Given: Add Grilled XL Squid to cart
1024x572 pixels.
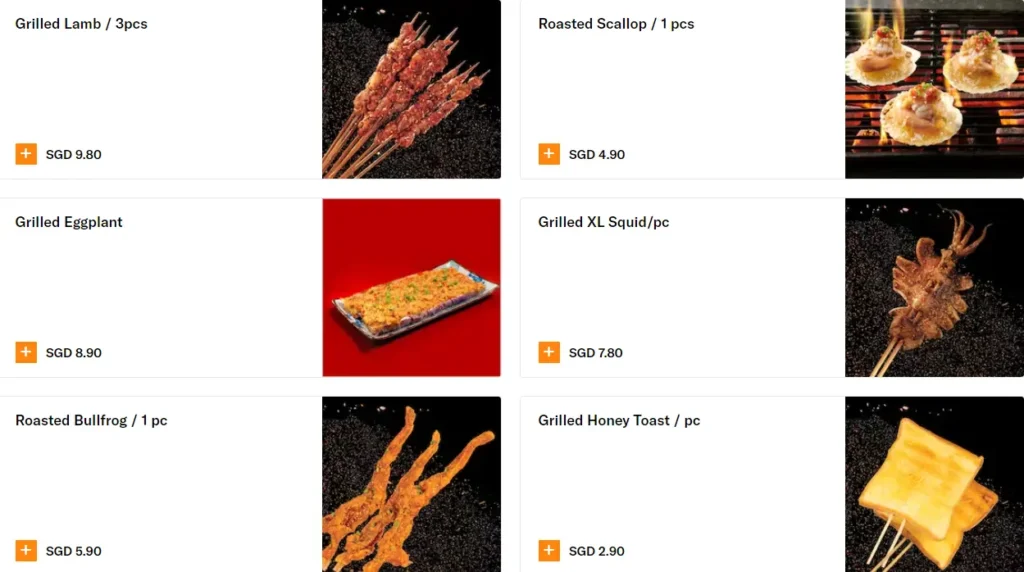Looking at the screenshot, I should [x=549, y=352].
